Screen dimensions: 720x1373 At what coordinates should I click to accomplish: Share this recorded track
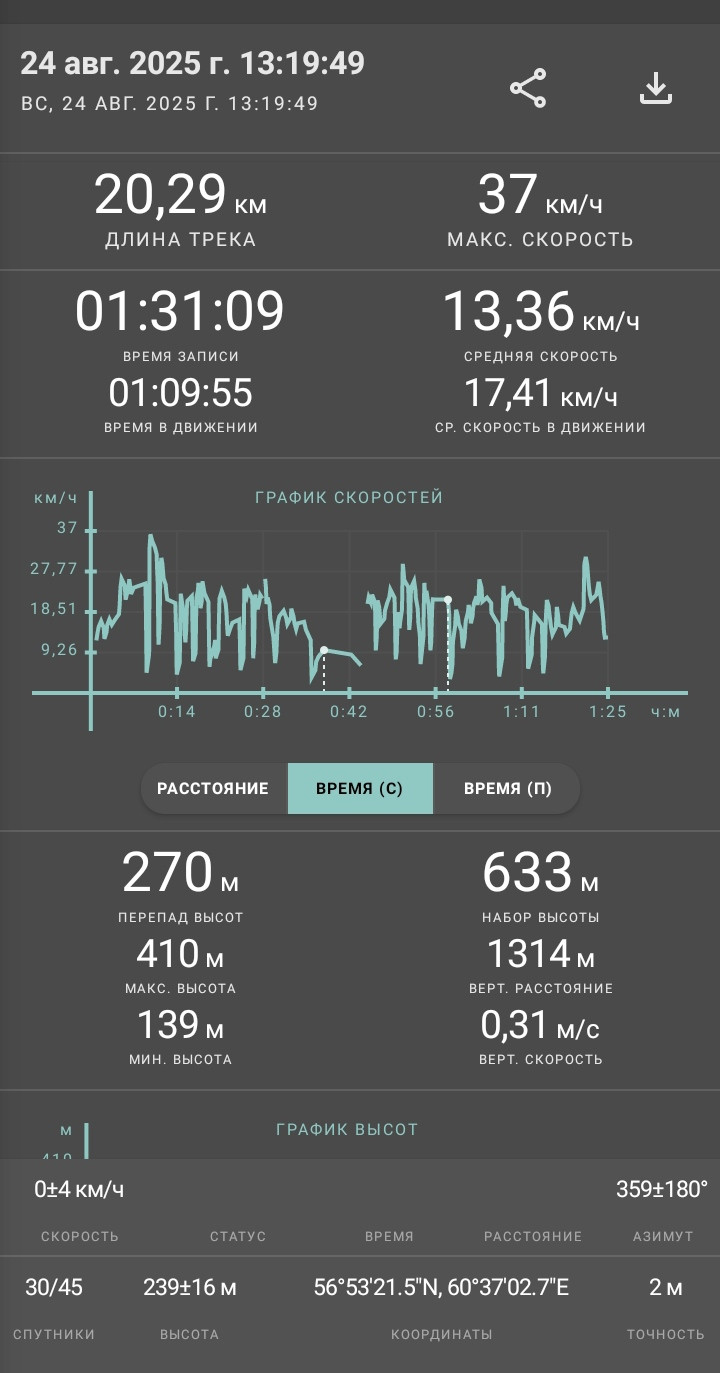click(528, 89)
